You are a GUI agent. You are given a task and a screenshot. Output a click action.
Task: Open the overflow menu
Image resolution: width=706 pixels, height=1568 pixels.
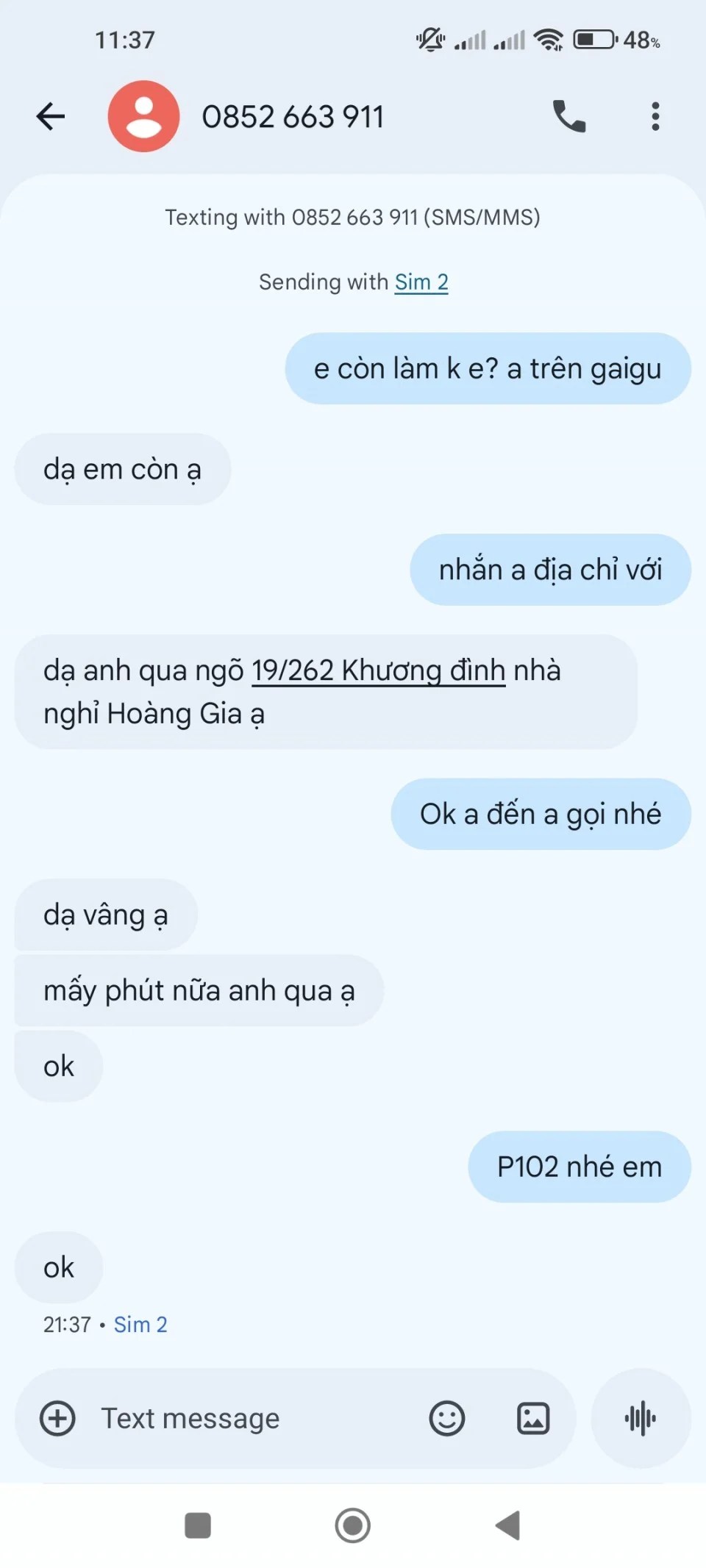[x=655, y=116]
